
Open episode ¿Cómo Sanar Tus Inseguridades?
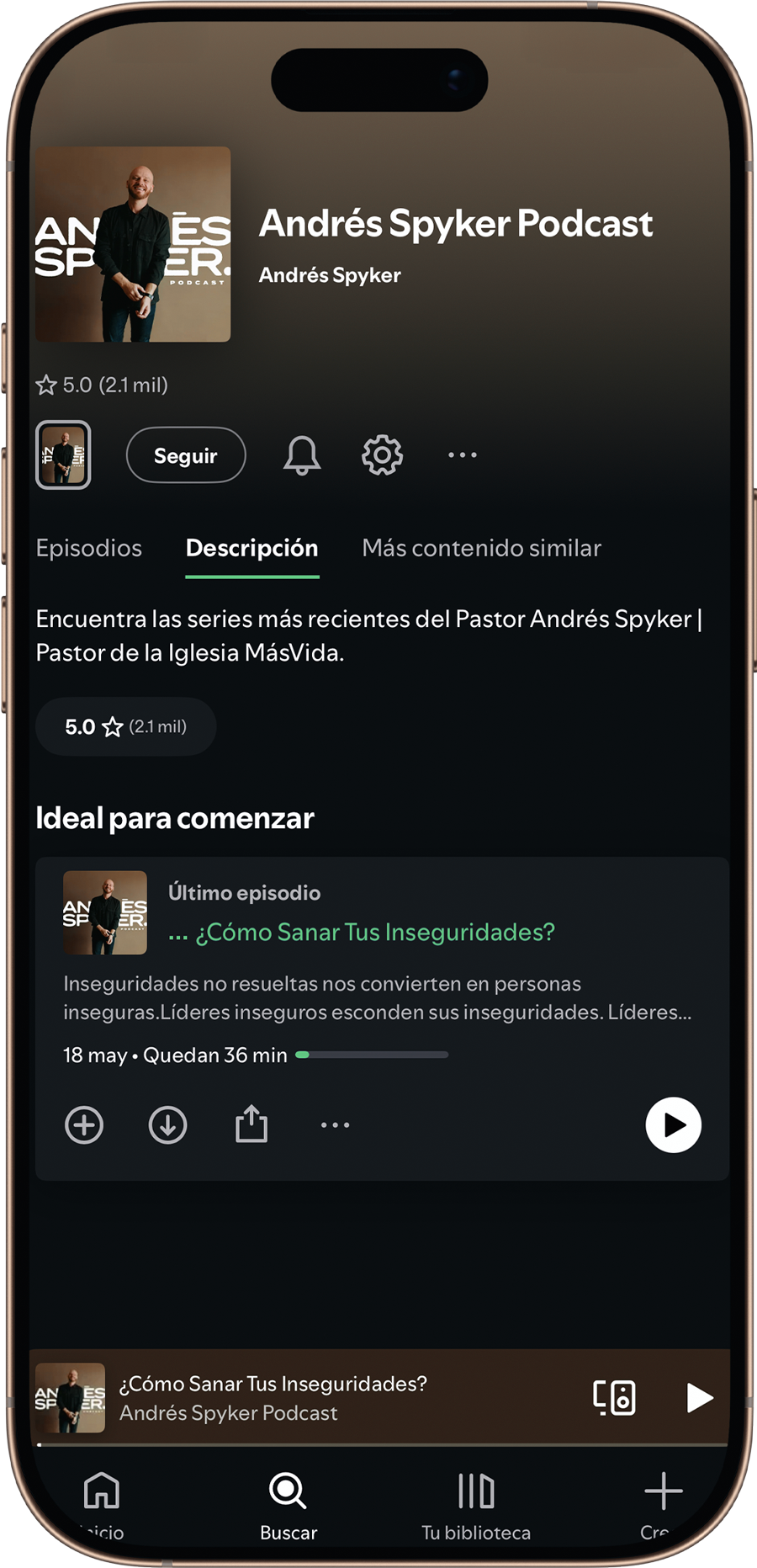(374, 933)
